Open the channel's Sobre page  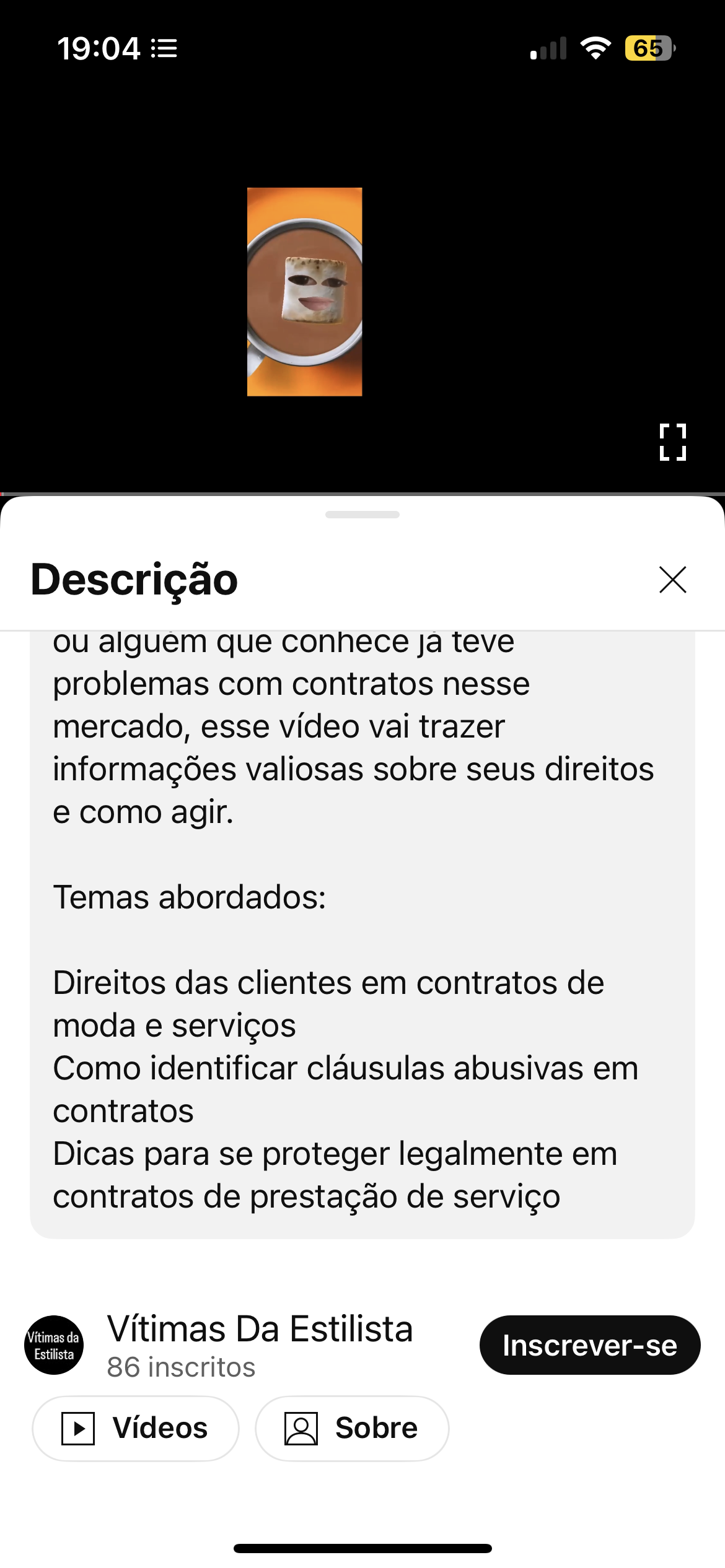pos(351,1428)
